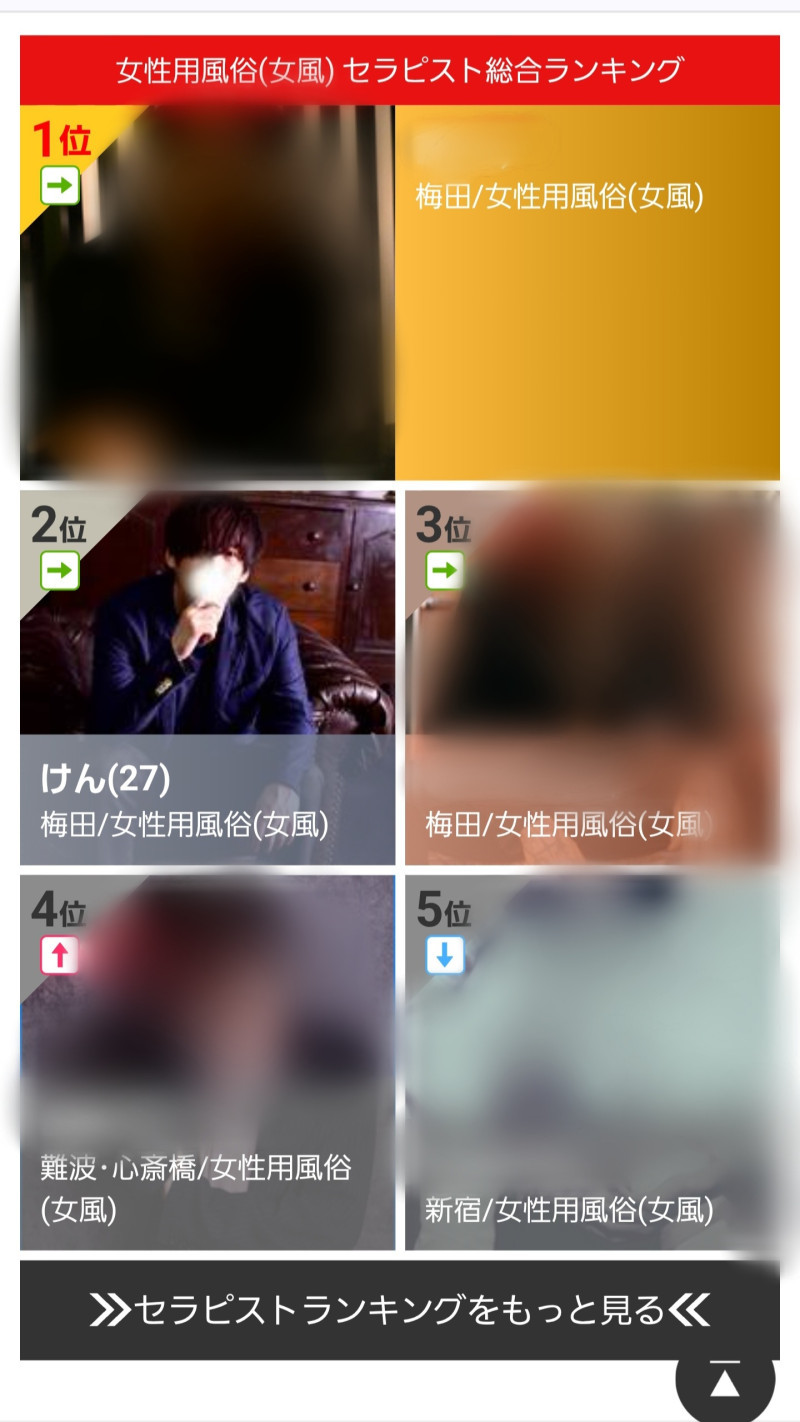Tap セラピストランキングをもっと見る button
Screen dimensions: 800x1422
pyautogui.click(x=400, y=1309)
